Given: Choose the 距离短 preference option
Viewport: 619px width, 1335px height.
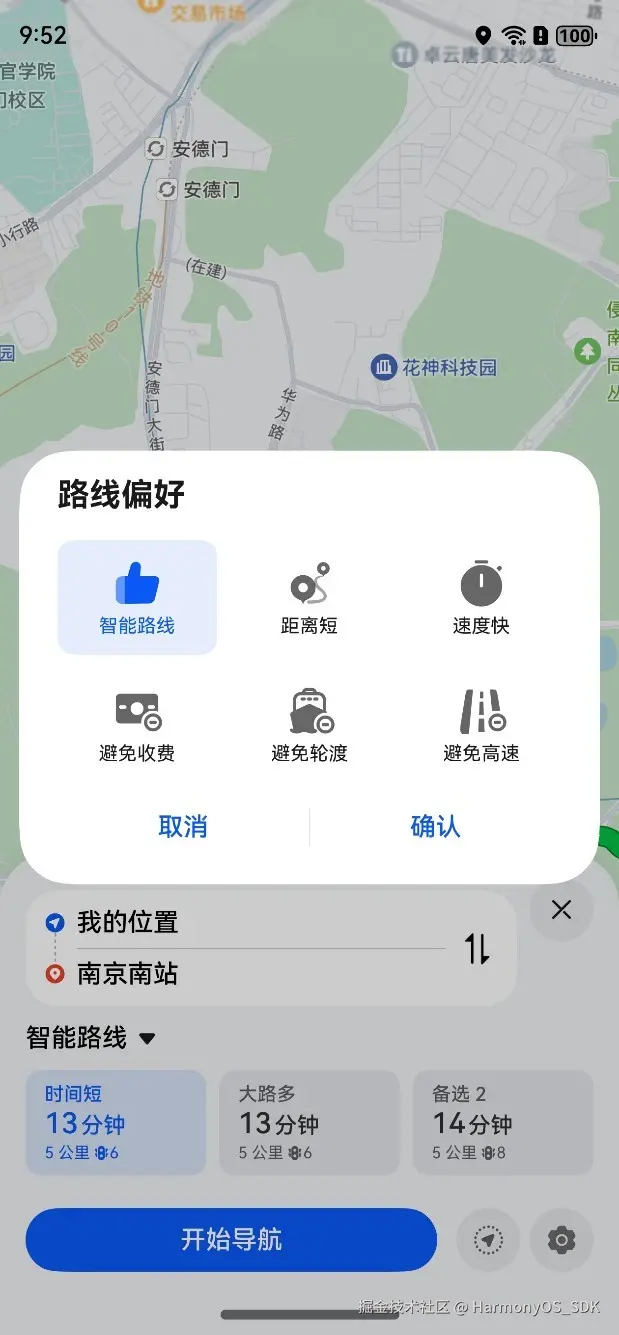Looking at the screenshot, I should pos(309,597).
